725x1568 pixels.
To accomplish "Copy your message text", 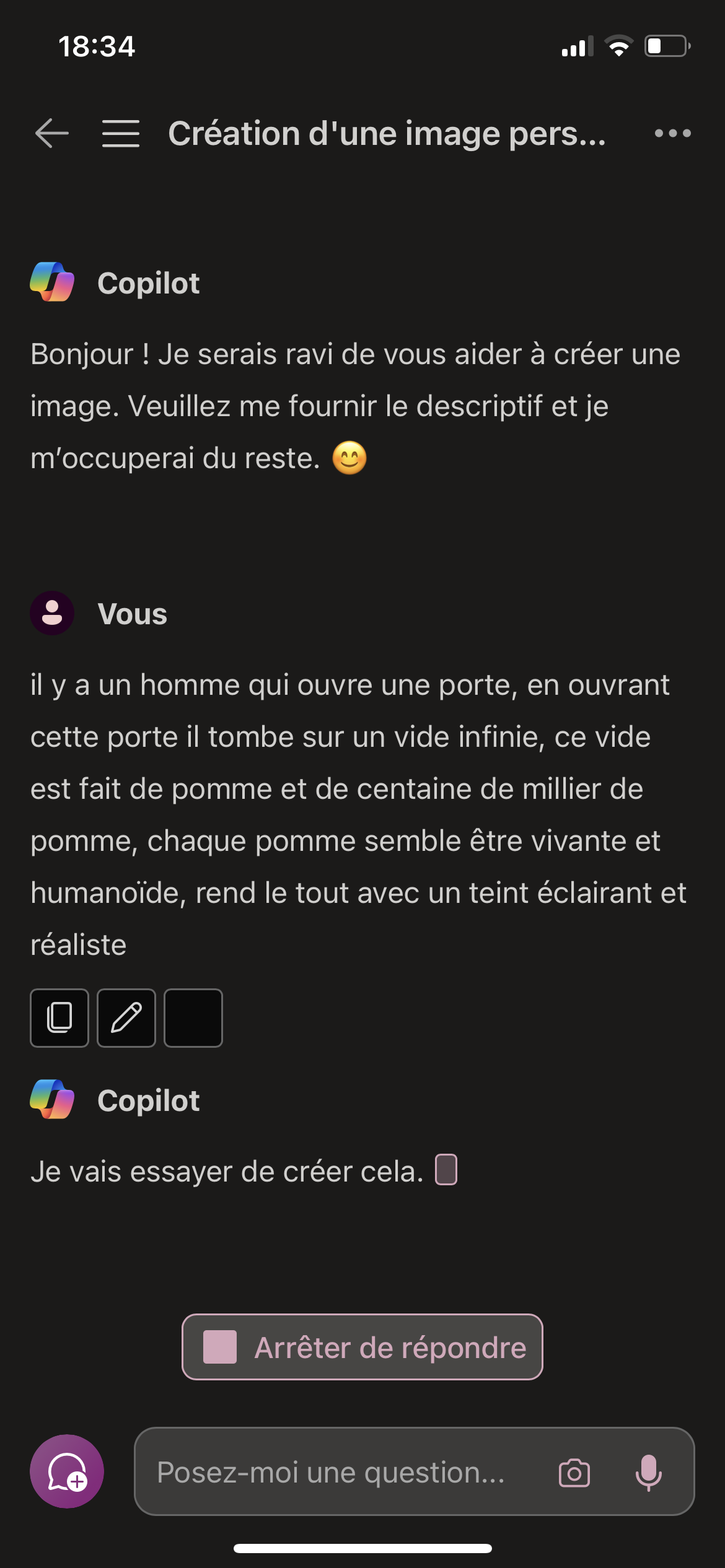I will (x=59, y=1017).
